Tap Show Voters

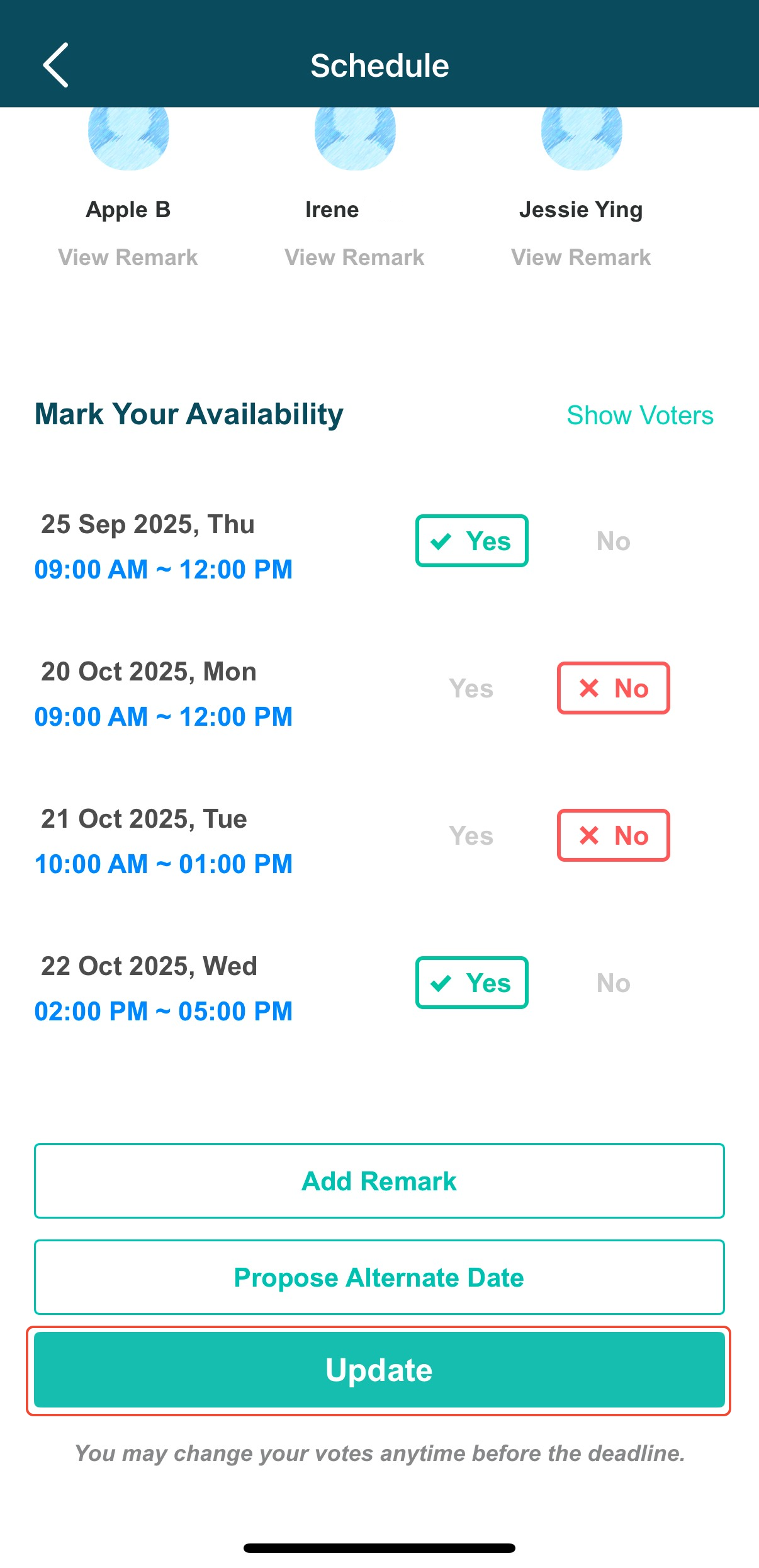click(x=640, y=415)
